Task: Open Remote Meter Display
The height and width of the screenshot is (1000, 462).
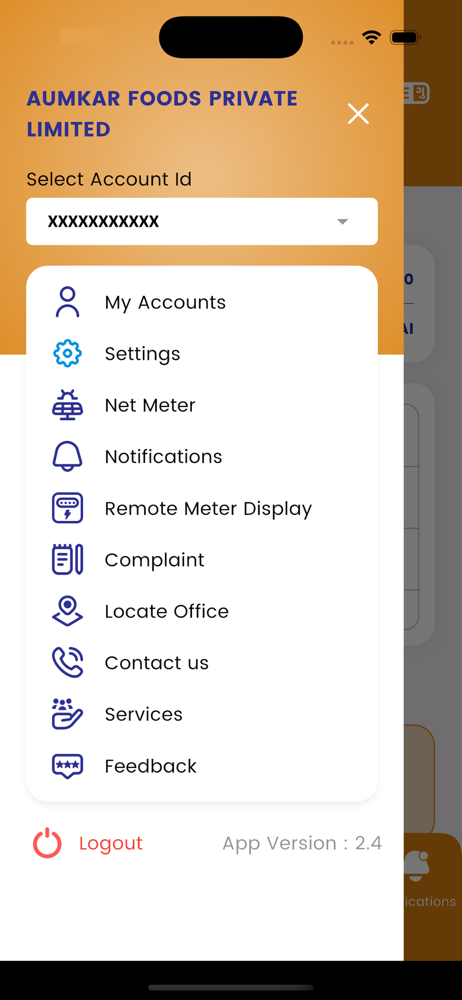Action: [202, 508]
